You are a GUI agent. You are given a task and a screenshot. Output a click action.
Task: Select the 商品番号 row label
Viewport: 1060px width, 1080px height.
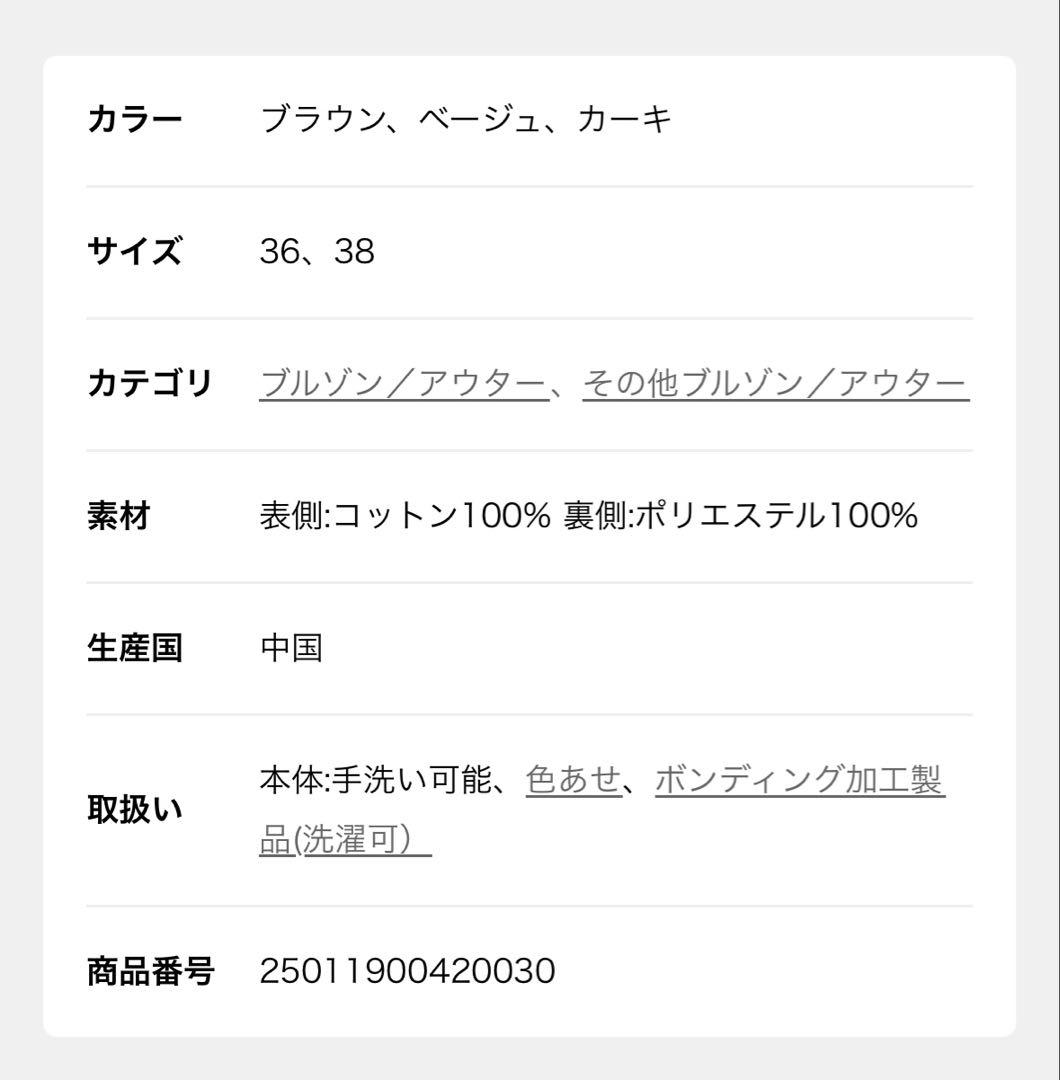coord(150,969)
